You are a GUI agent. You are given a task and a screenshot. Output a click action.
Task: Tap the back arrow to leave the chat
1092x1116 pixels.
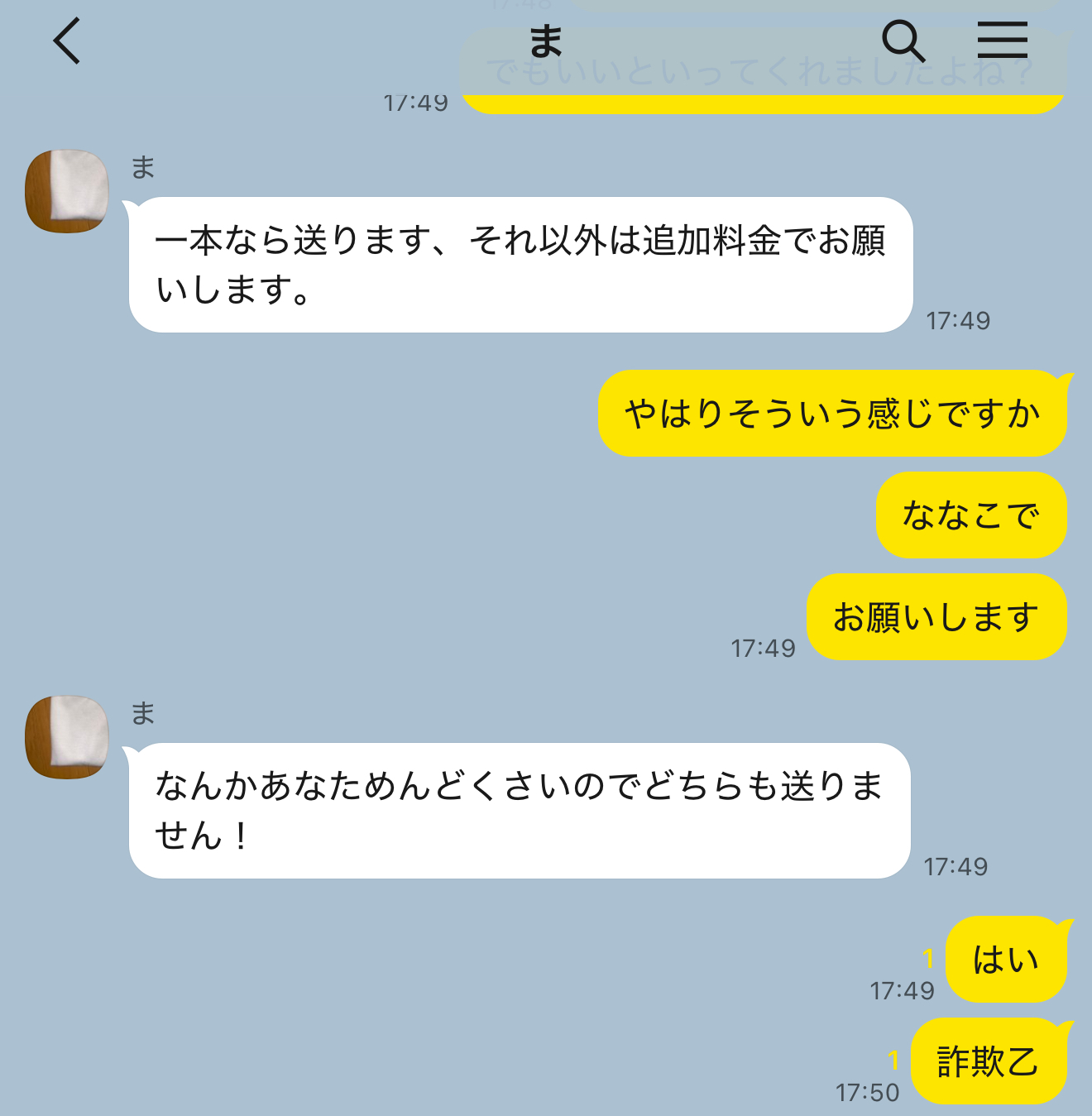[66, 41]
